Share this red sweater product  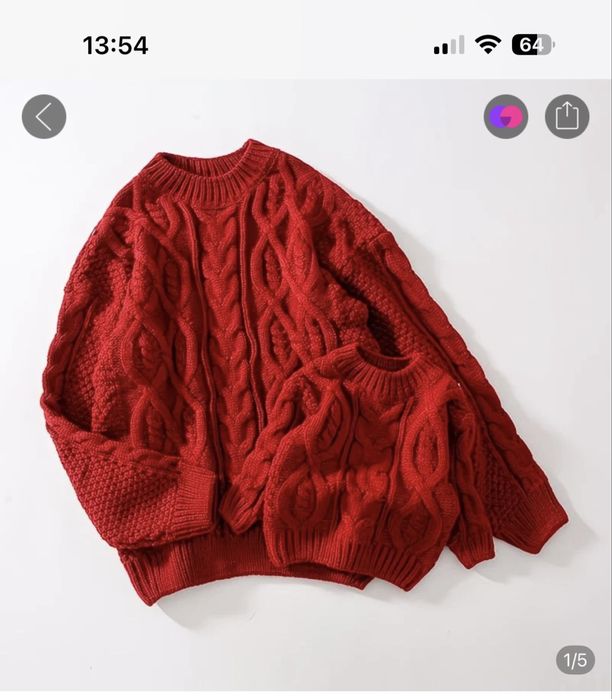(567, 117)
